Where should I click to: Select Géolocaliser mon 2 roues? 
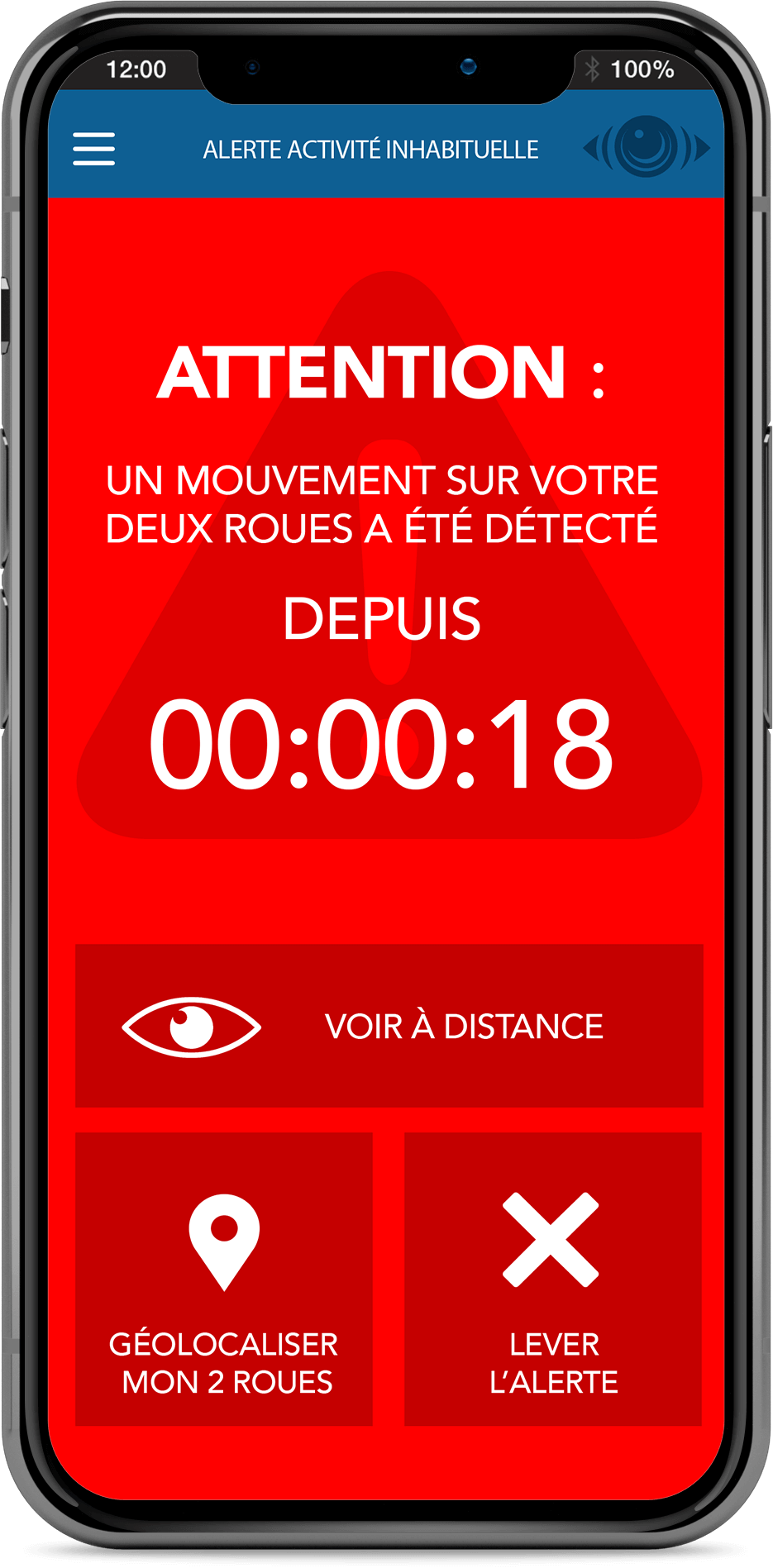click(x=224, y=1279)
